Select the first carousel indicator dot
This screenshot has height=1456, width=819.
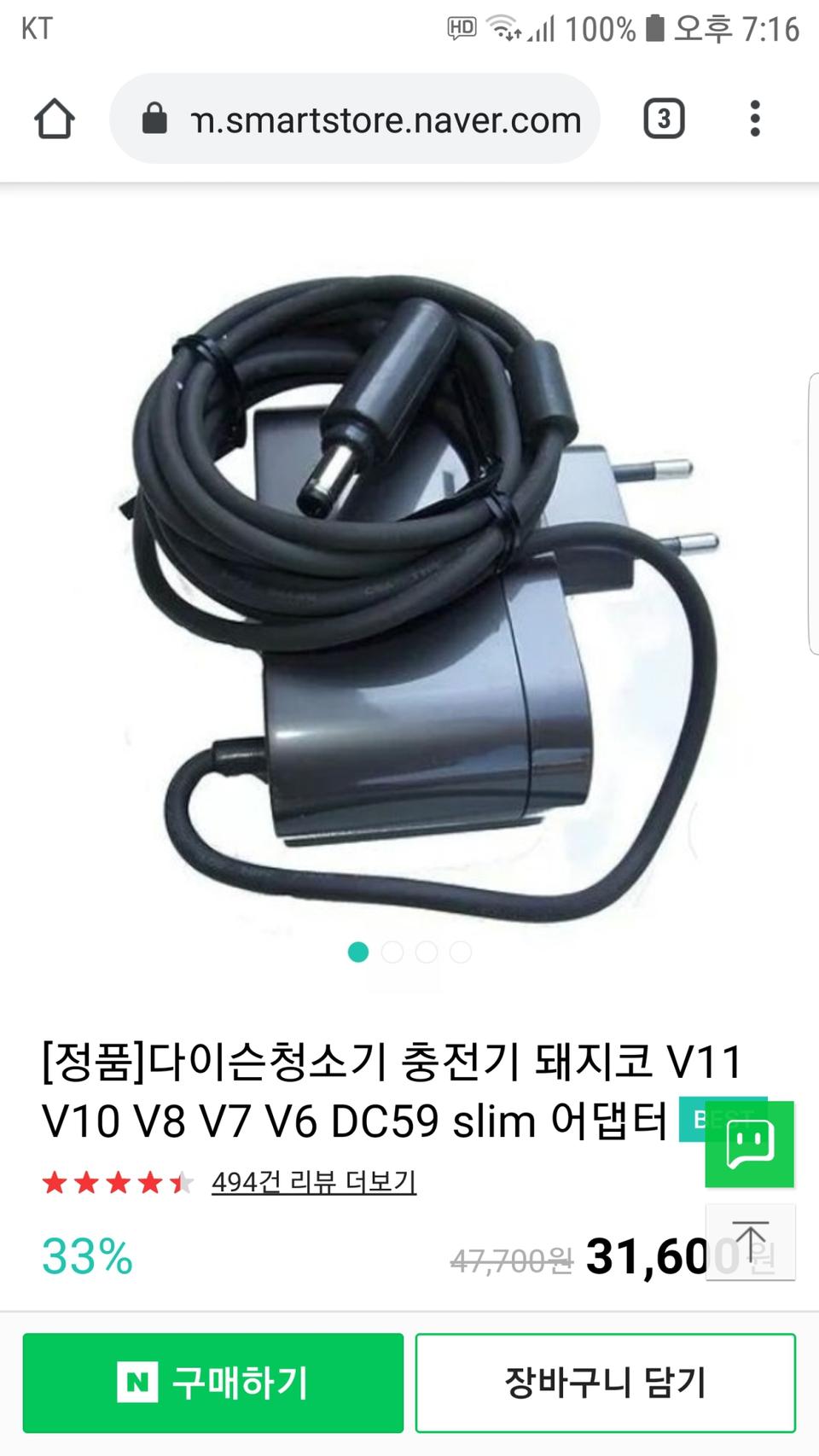tap(358, 952)
